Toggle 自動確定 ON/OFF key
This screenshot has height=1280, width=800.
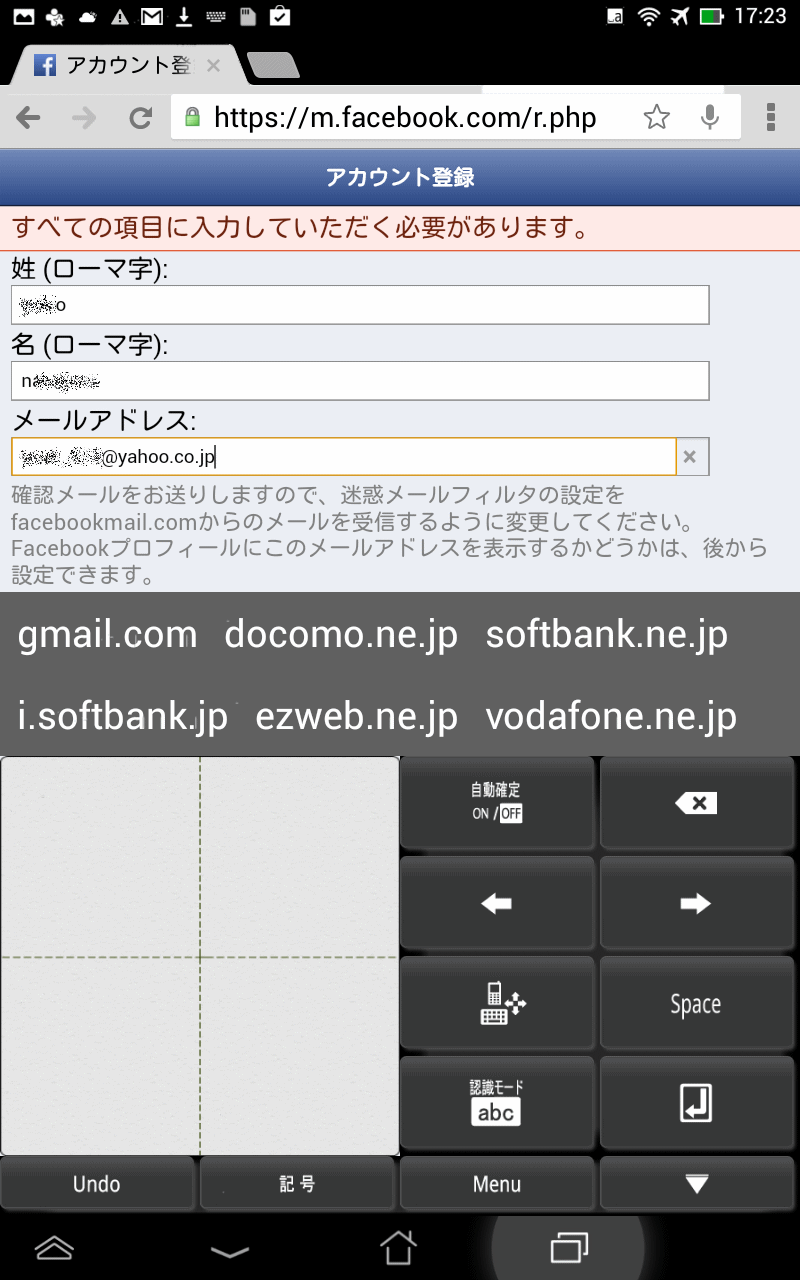[x=497, y=803]
